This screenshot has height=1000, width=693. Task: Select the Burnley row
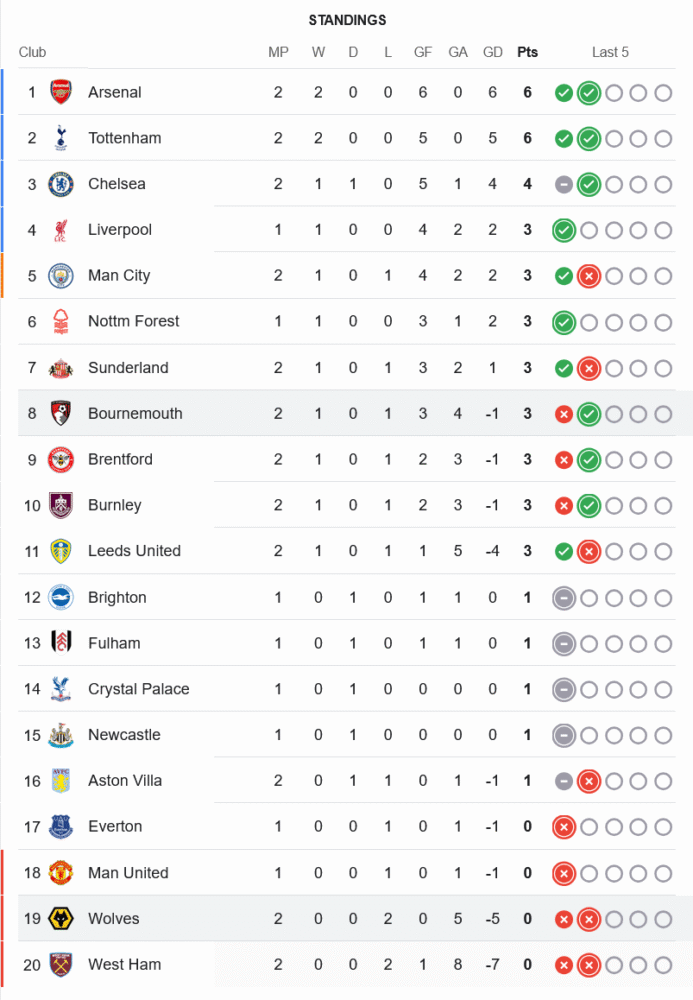[114, 506]
